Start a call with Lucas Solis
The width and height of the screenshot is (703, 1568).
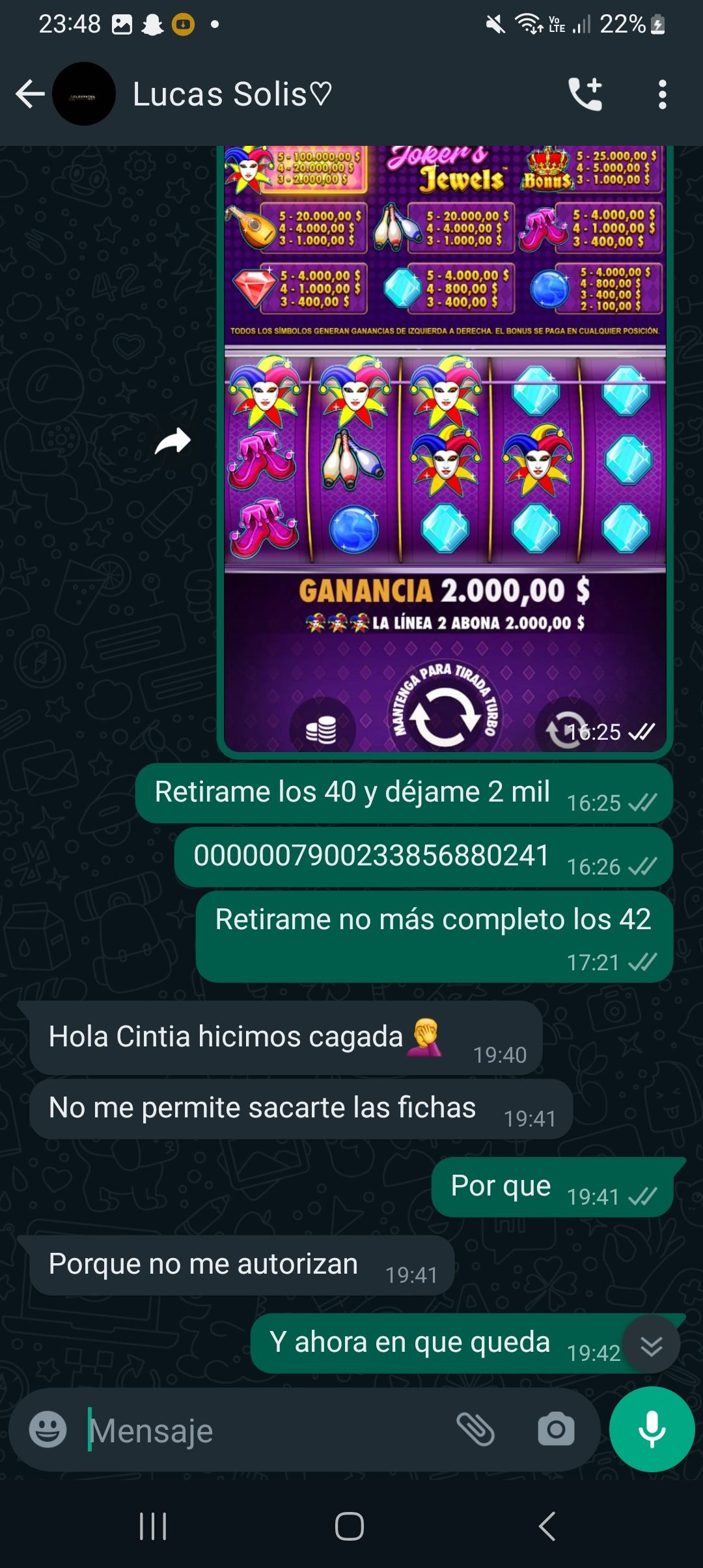(x=585, y=94)
